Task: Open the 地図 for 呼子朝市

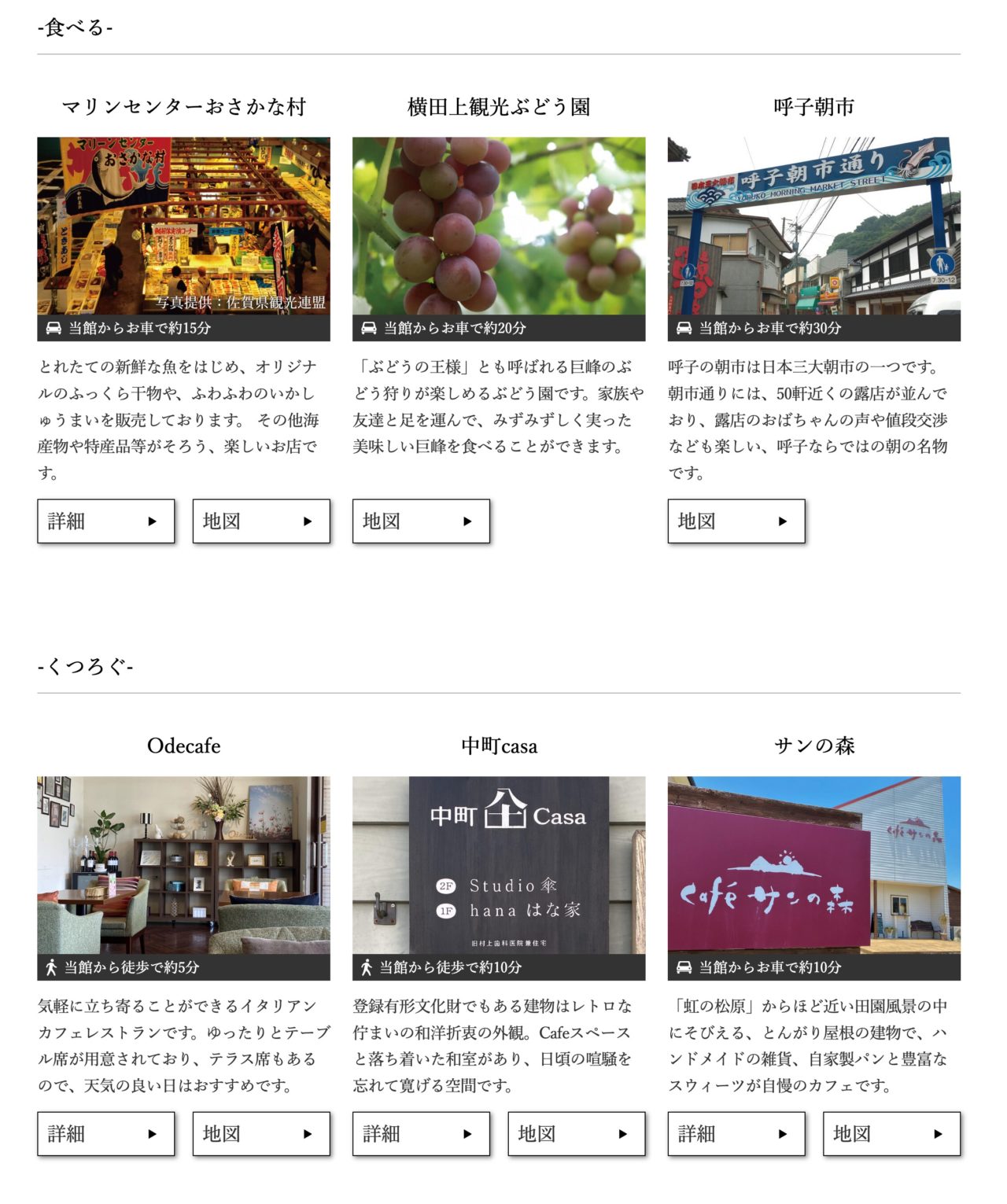Action: [x=736, y=521]
